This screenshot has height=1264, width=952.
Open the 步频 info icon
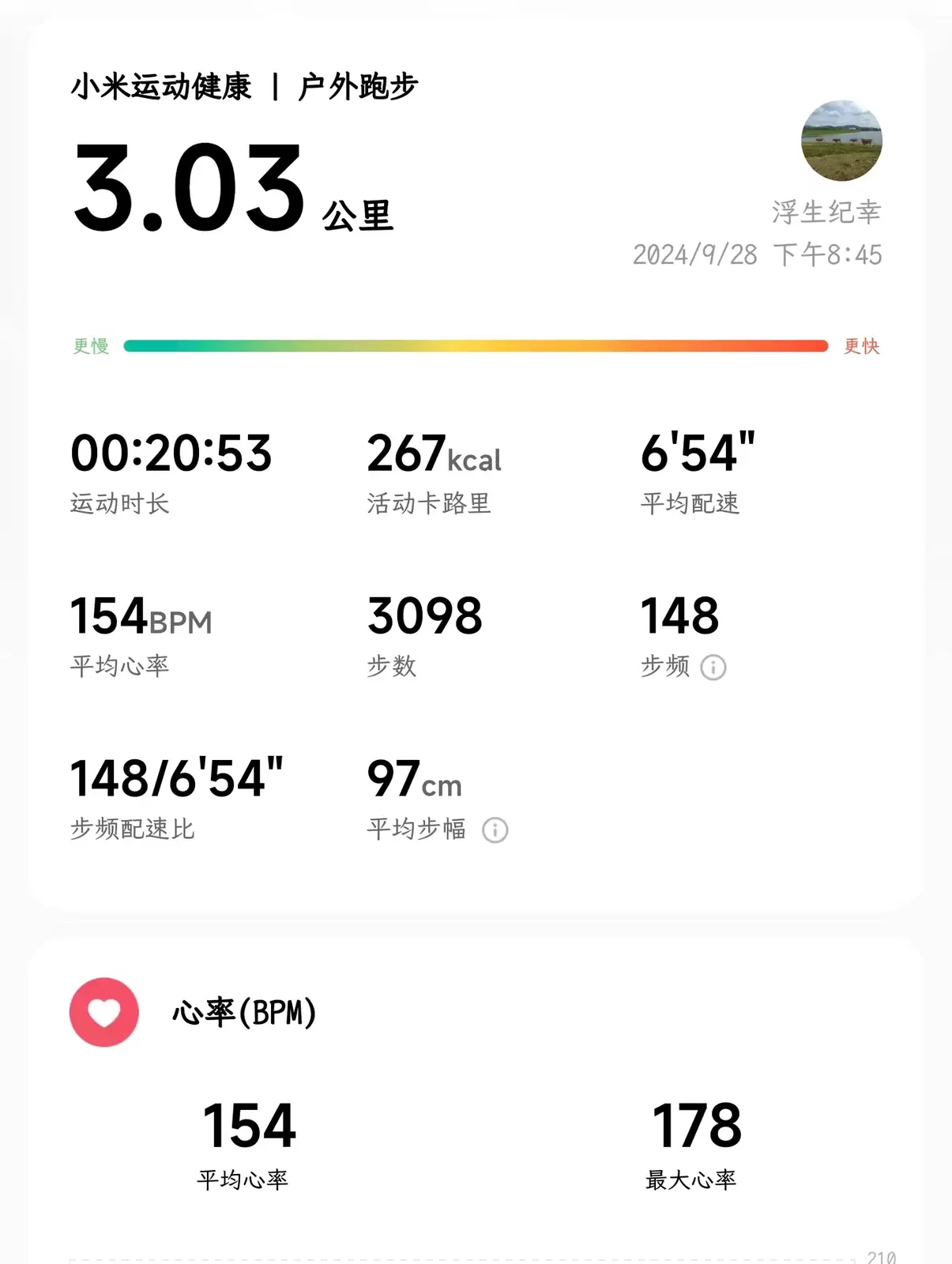click(713, 668)
